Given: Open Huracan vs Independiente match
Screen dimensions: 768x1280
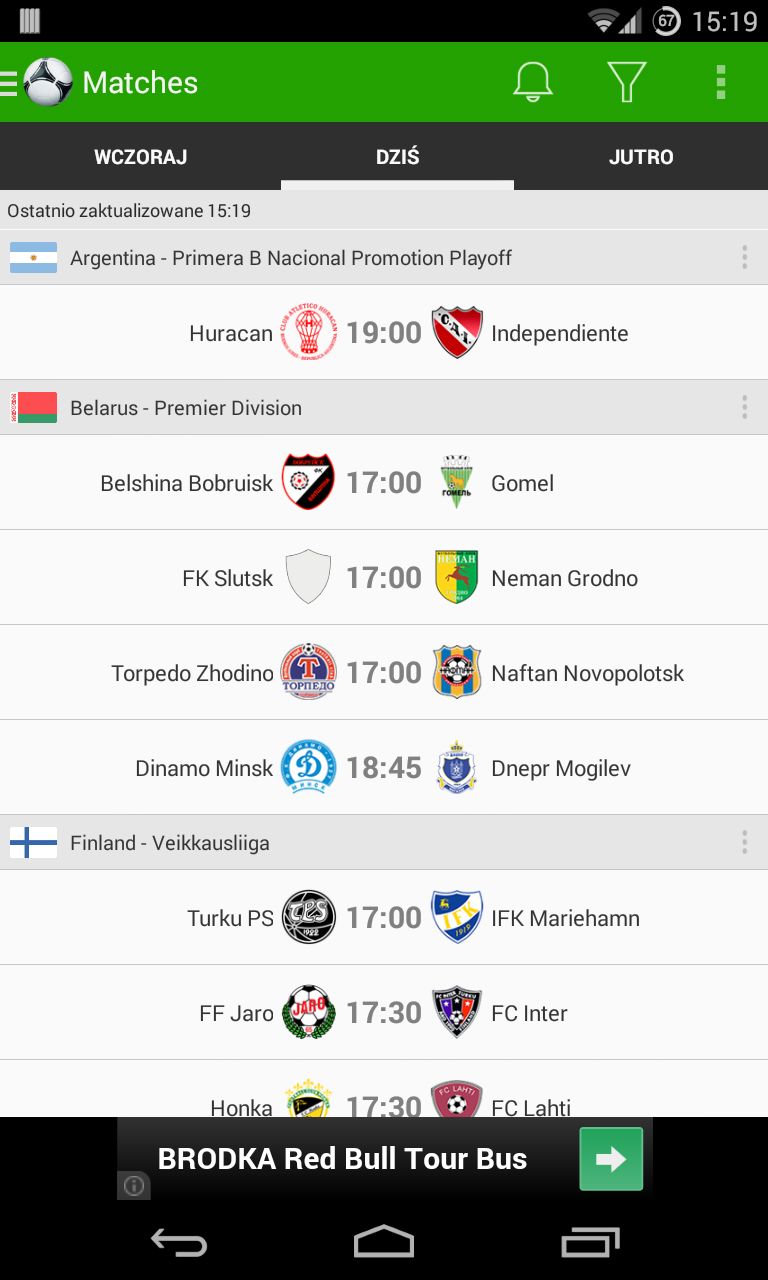Looking at the screenshot, I should (384, 333).
